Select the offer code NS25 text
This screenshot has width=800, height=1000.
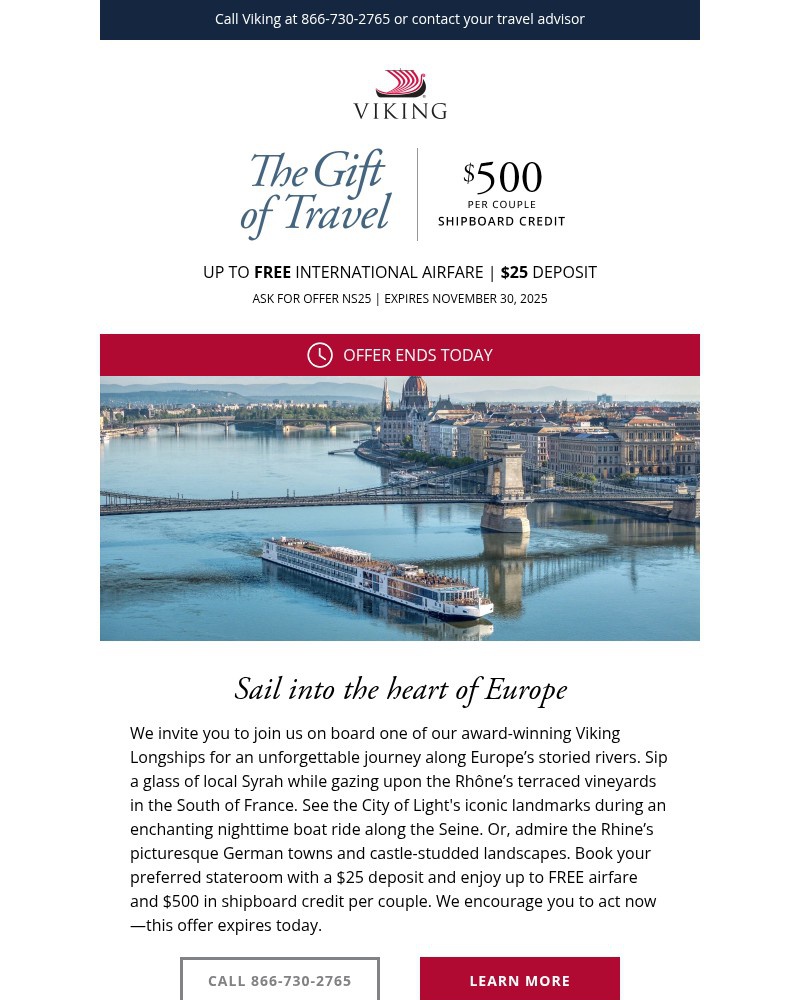click(312, 298)
